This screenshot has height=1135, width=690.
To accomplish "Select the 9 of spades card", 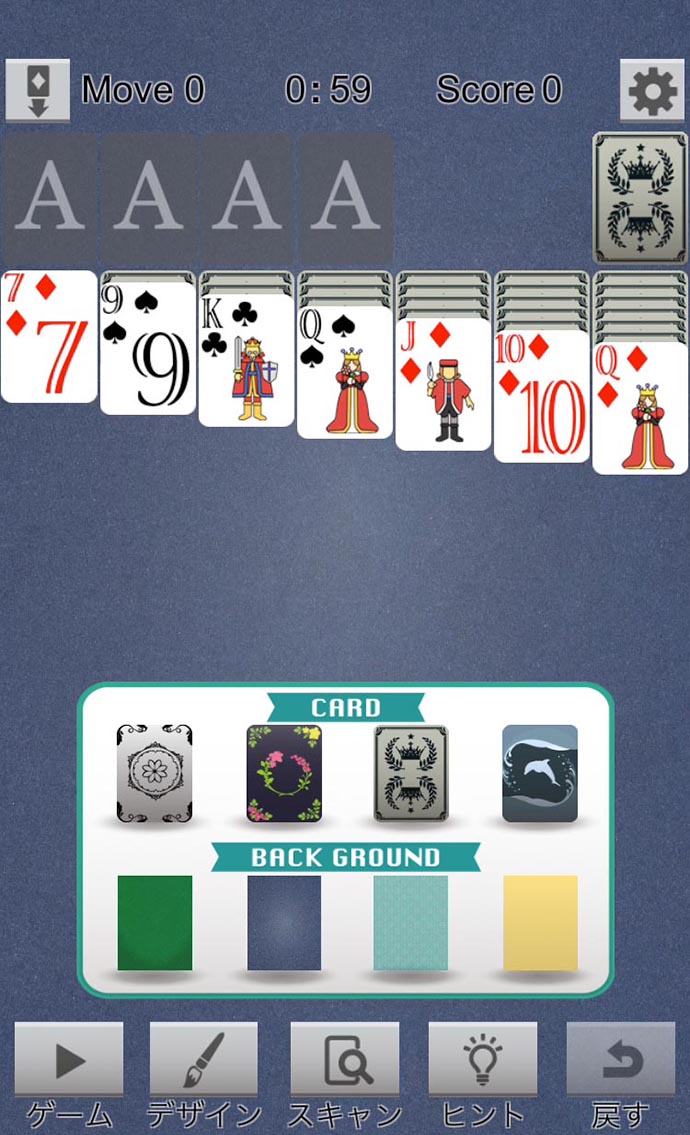I will tap(147, 350).
